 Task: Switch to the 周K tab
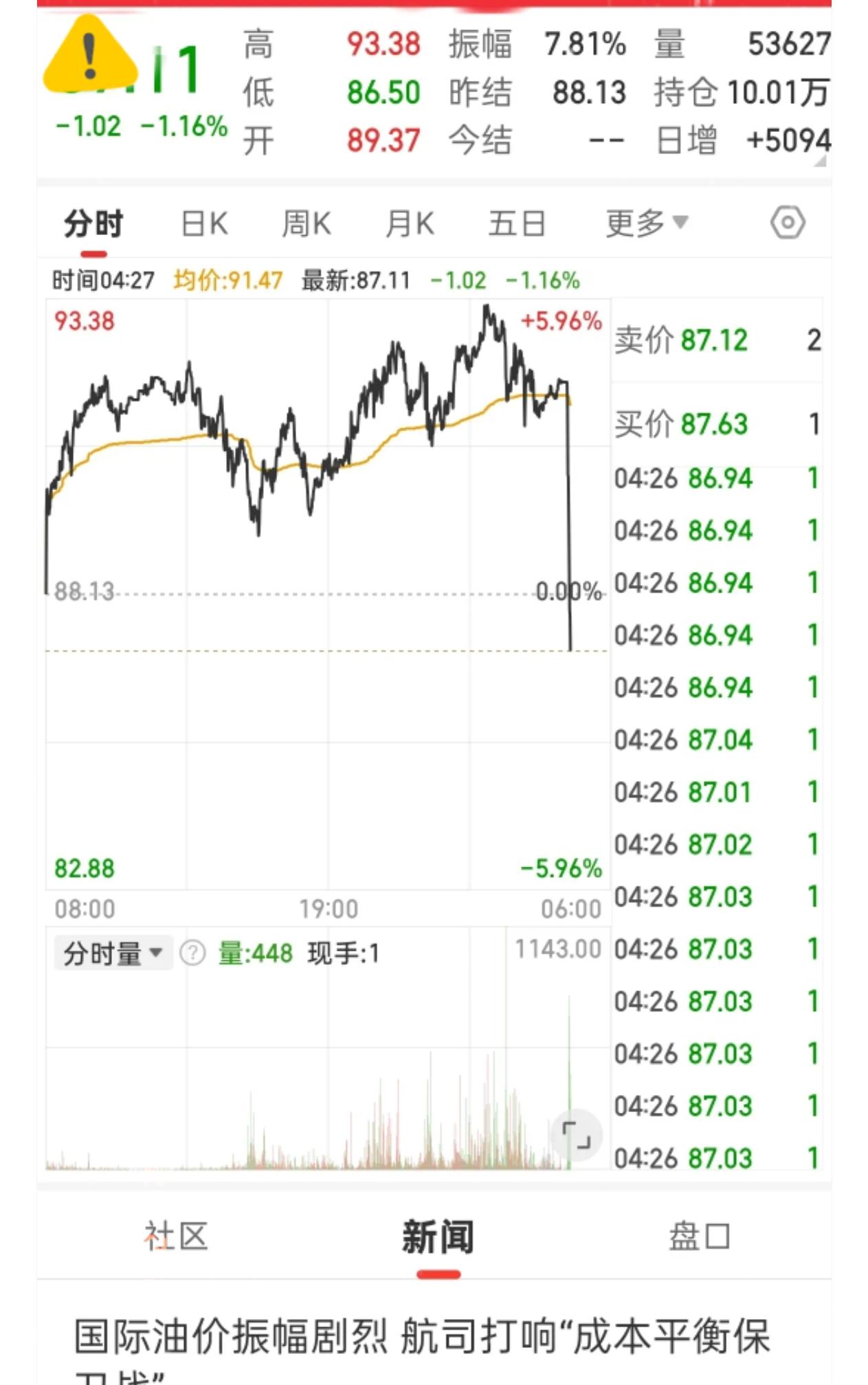pos(307,222)
